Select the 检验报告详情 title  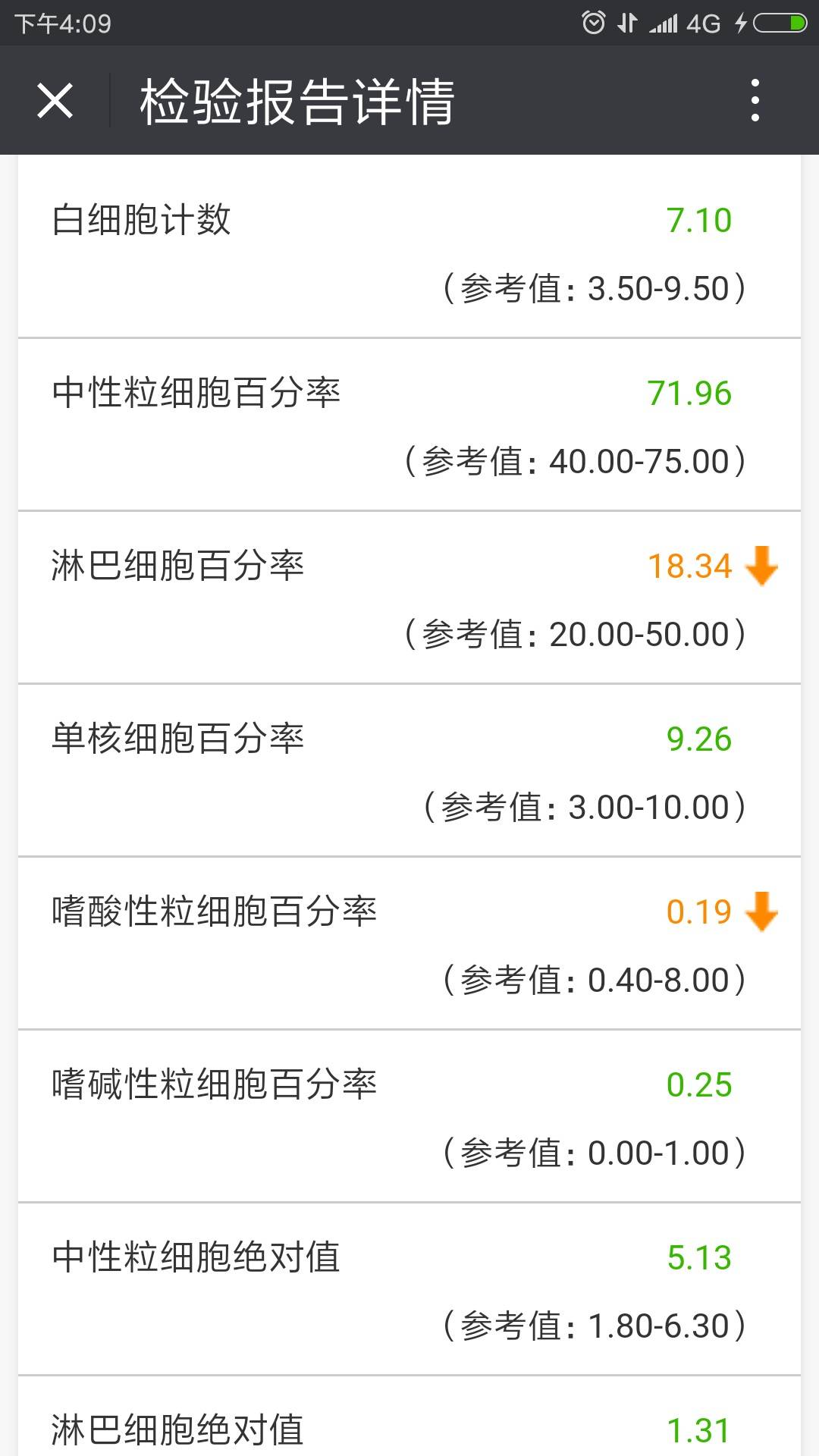(296, 102)
